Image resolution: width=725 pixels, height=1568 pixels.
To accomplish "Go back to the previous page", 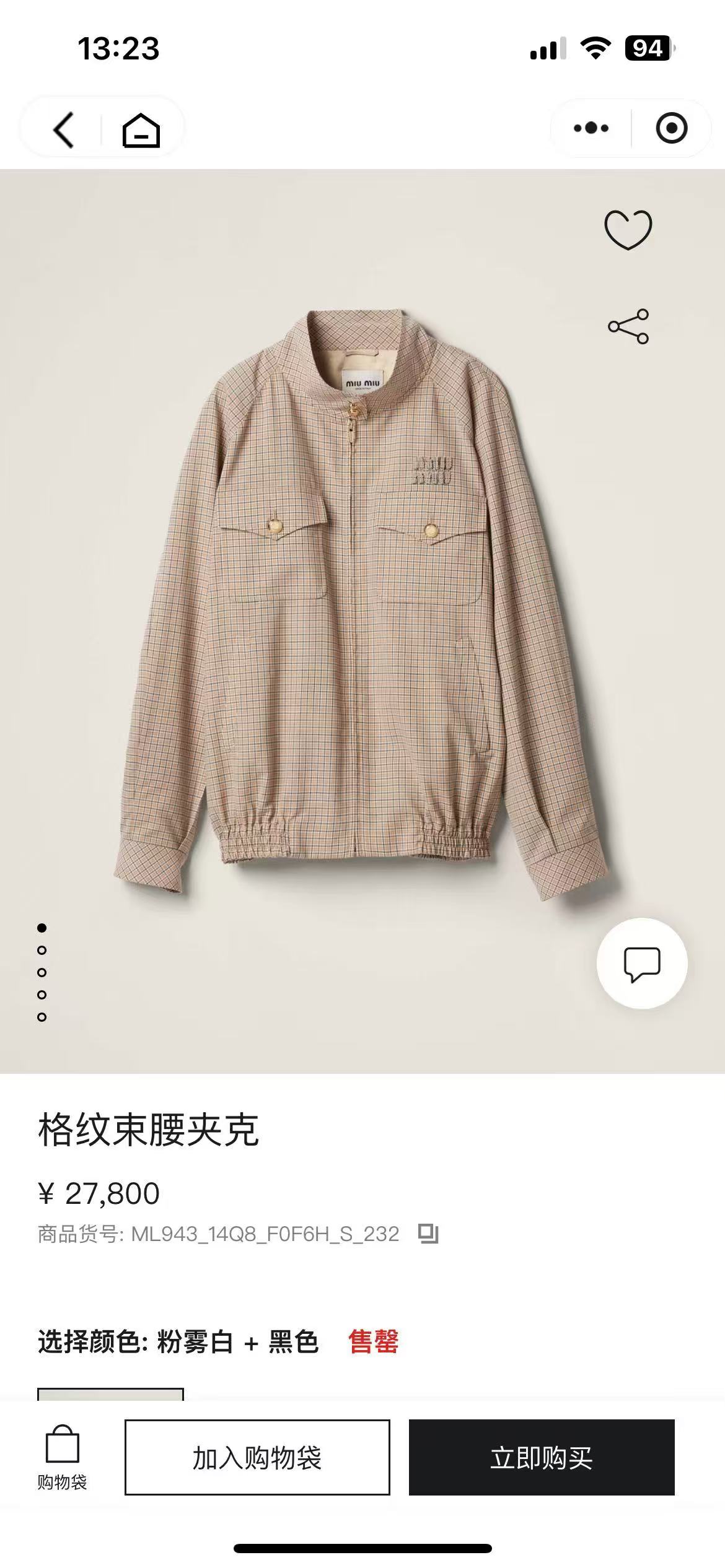I will [x=64, y=129].
